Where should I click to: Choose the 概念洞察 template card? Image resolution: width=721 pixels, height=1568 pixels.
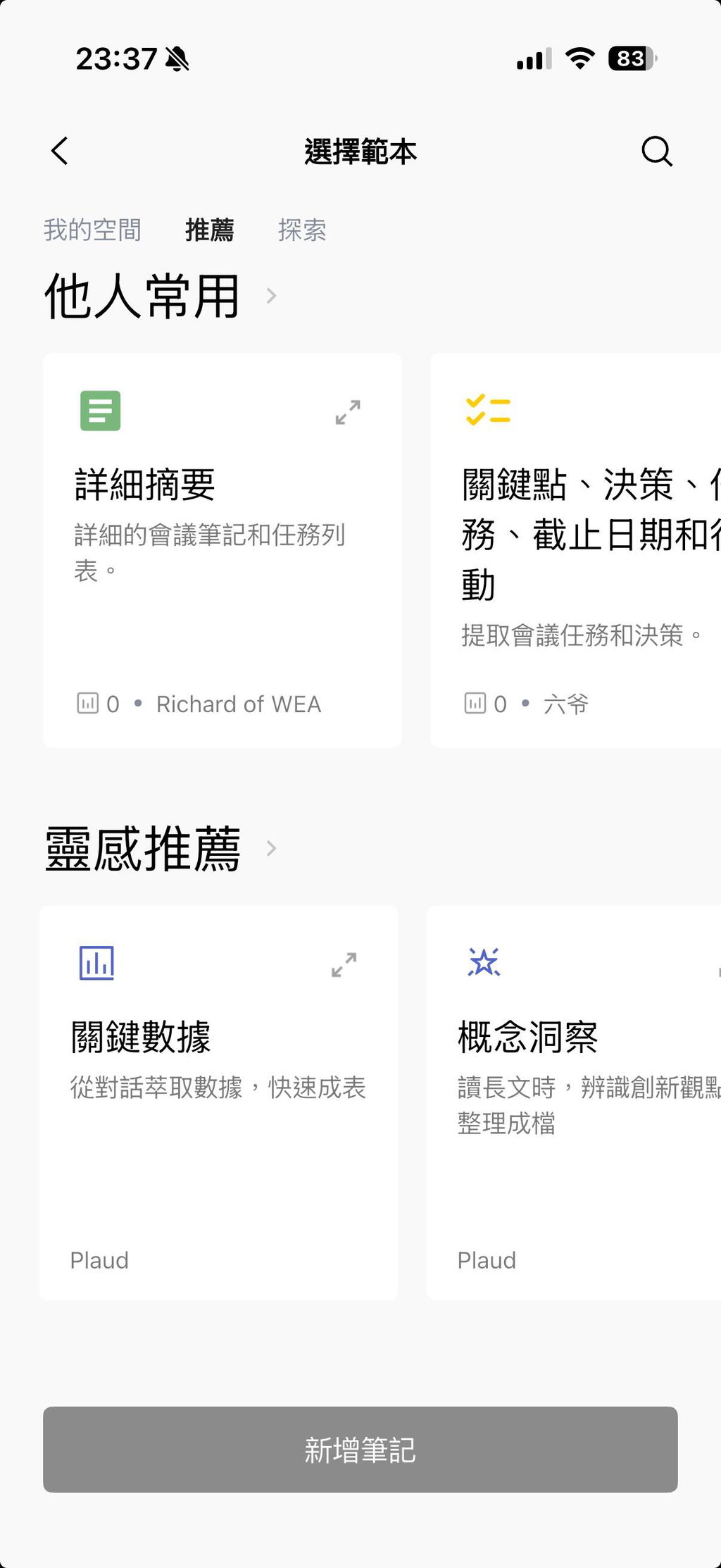click(x=574, y=1103)
